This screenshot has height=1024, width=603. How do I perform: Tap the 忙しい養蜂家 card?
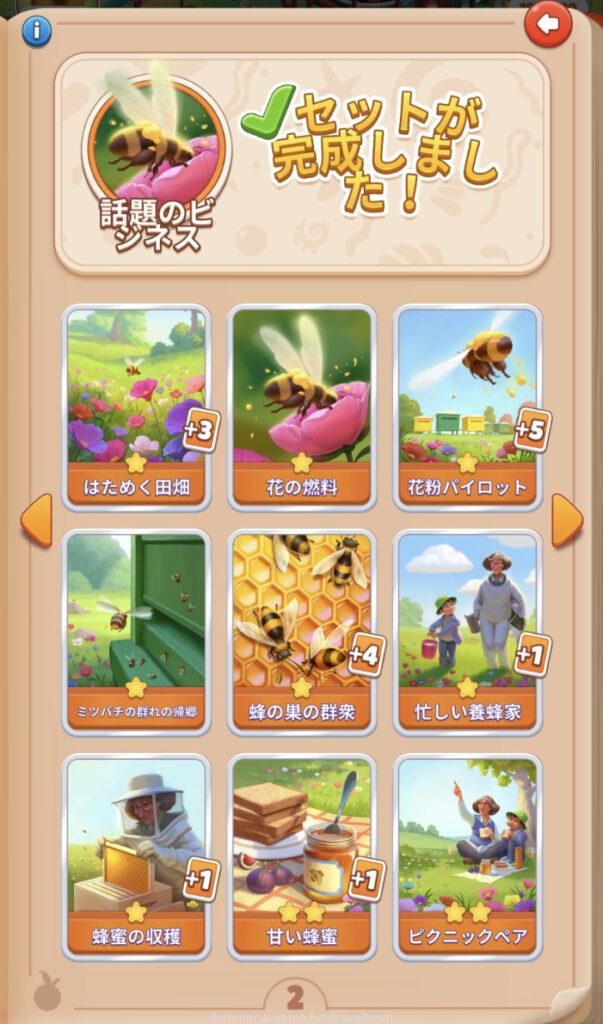tap(467, 630)
